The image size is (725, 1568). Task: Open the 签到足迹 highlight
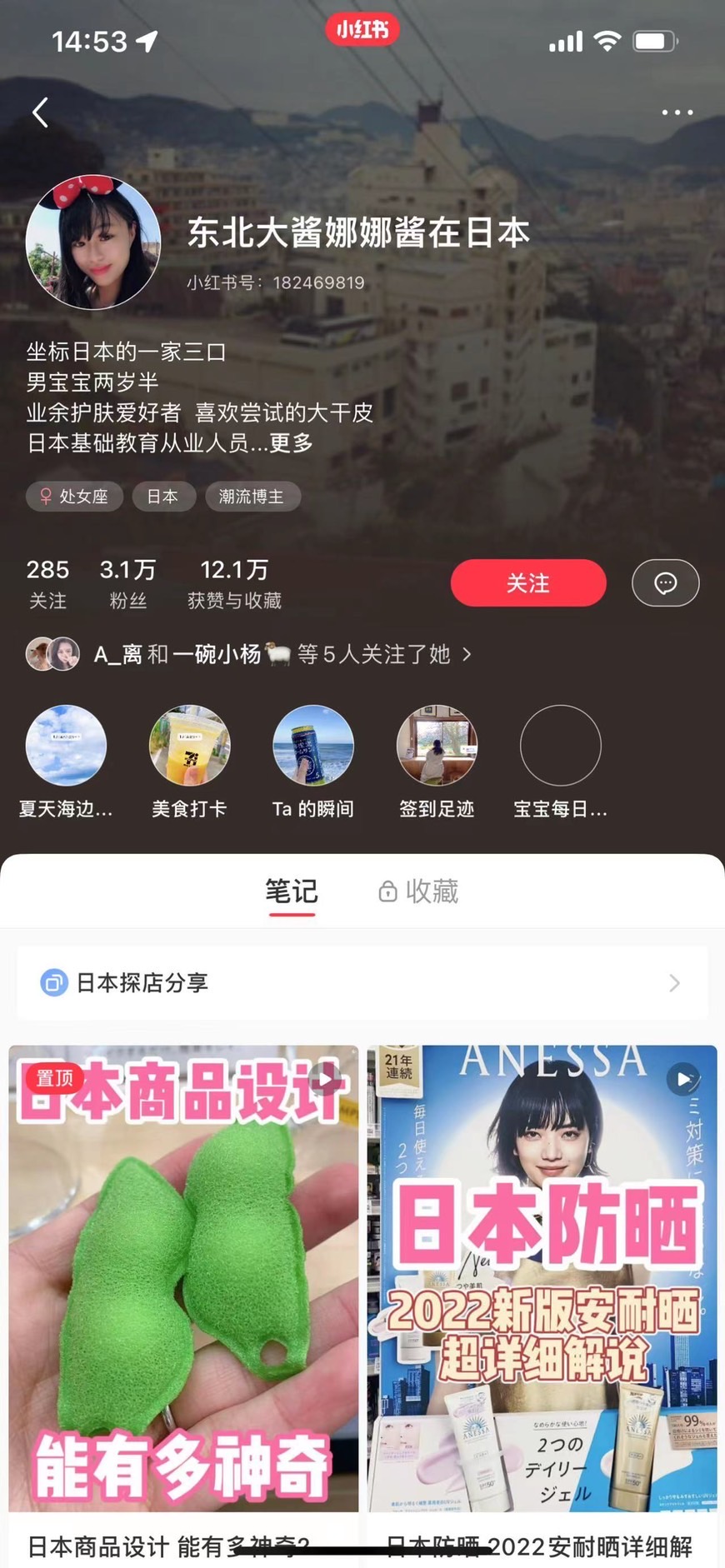tap(437, 746)
